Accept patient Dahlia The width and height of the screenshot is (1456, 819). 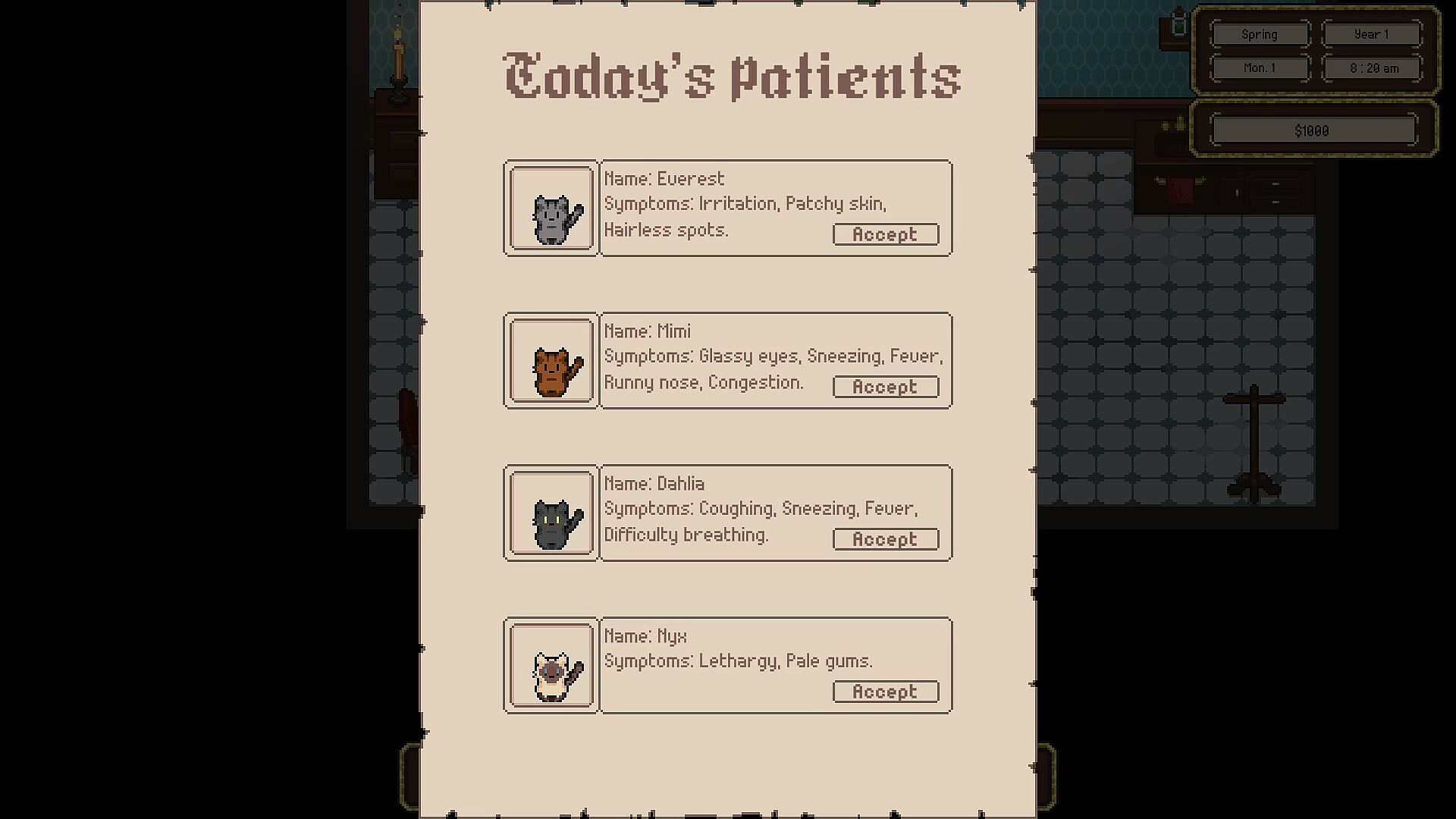pos(885,539)
